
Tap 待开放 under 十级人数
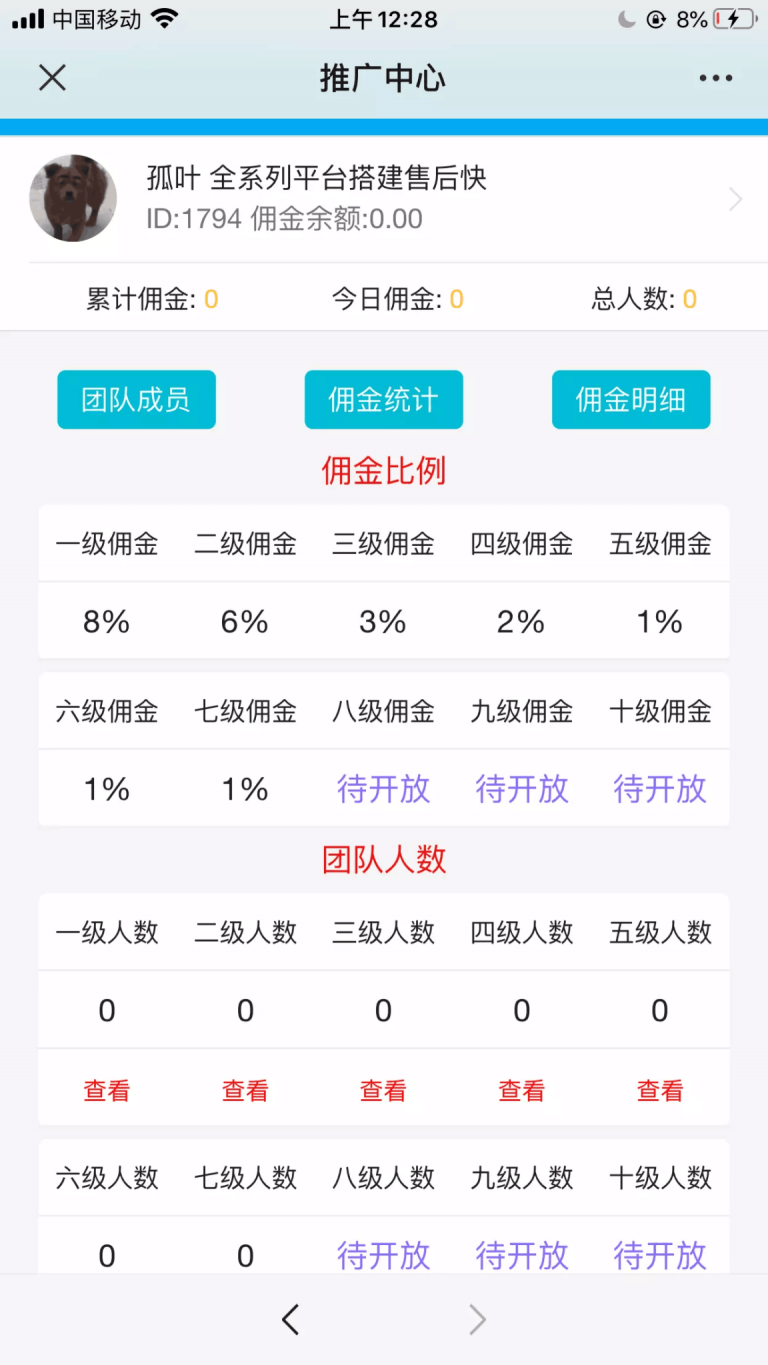pos(658,1255)
